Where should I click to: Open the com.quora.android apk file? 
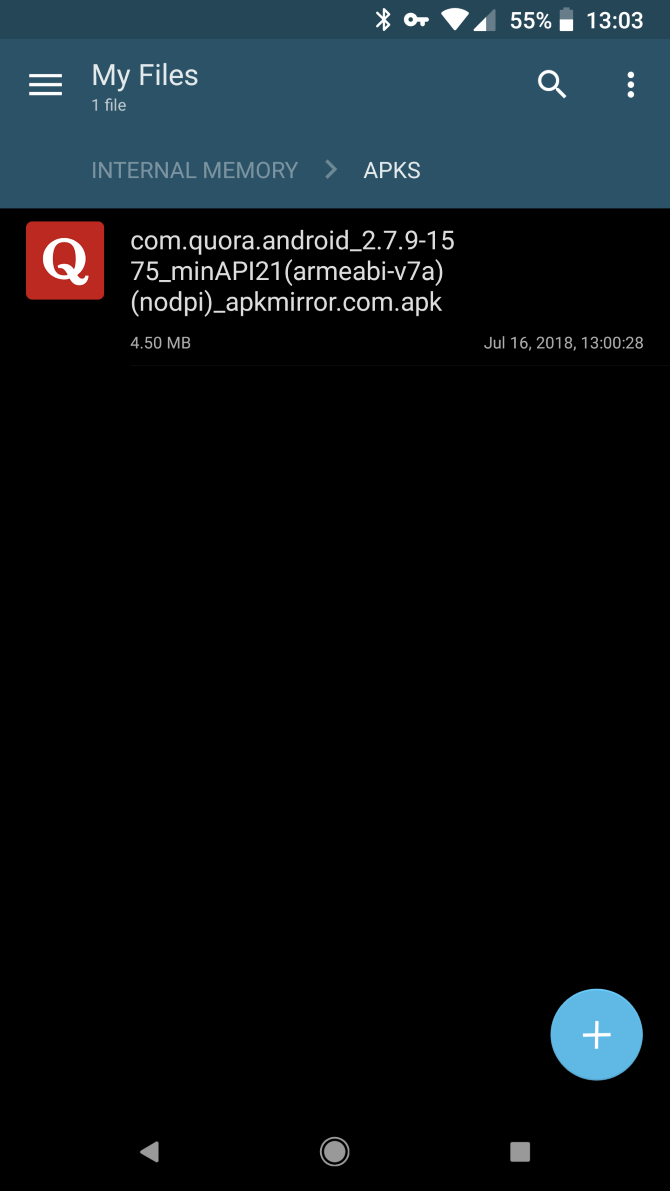(x=335, y=288)
